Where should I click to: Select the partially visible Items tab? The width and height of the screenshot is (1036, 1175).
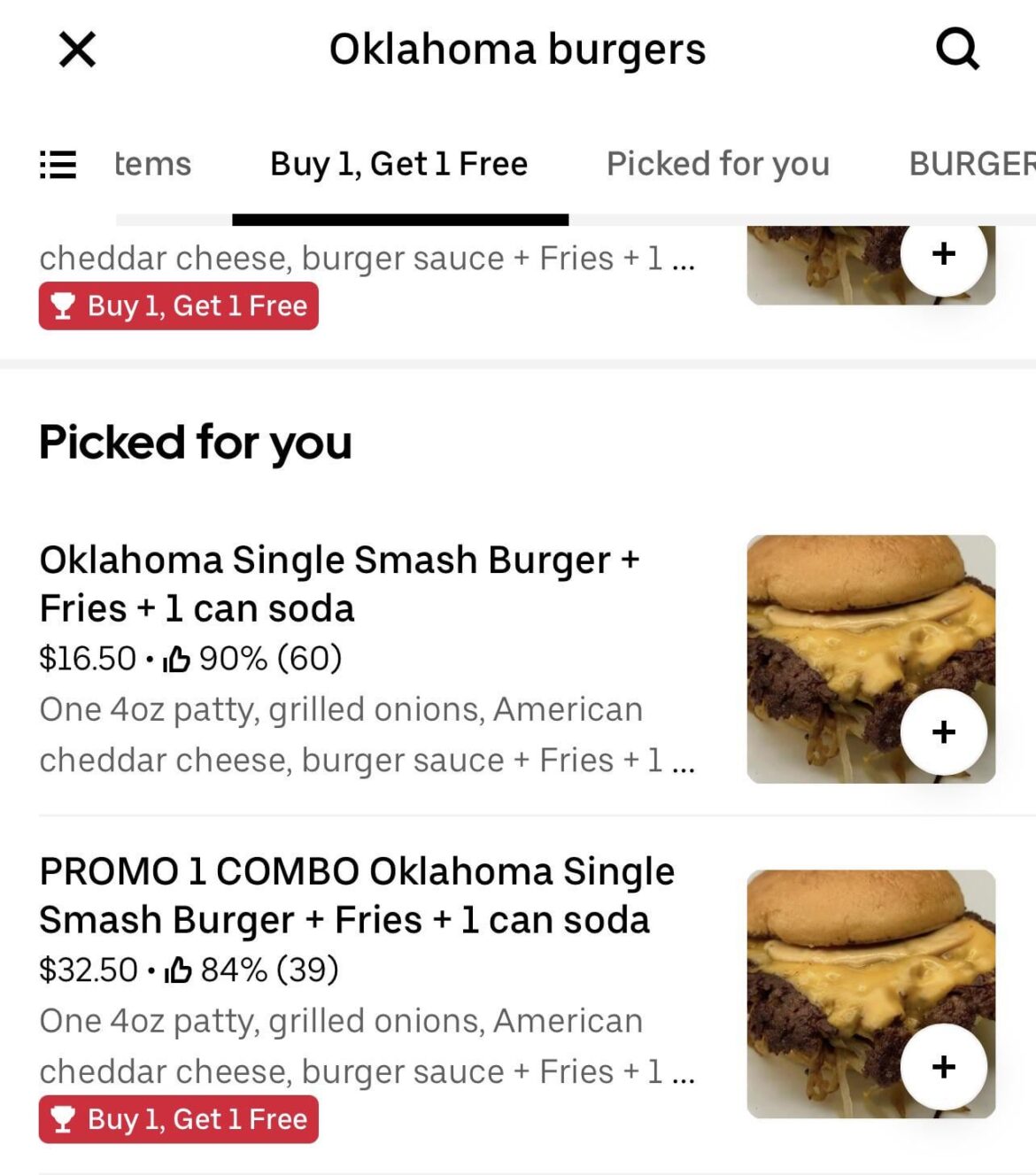152,163
